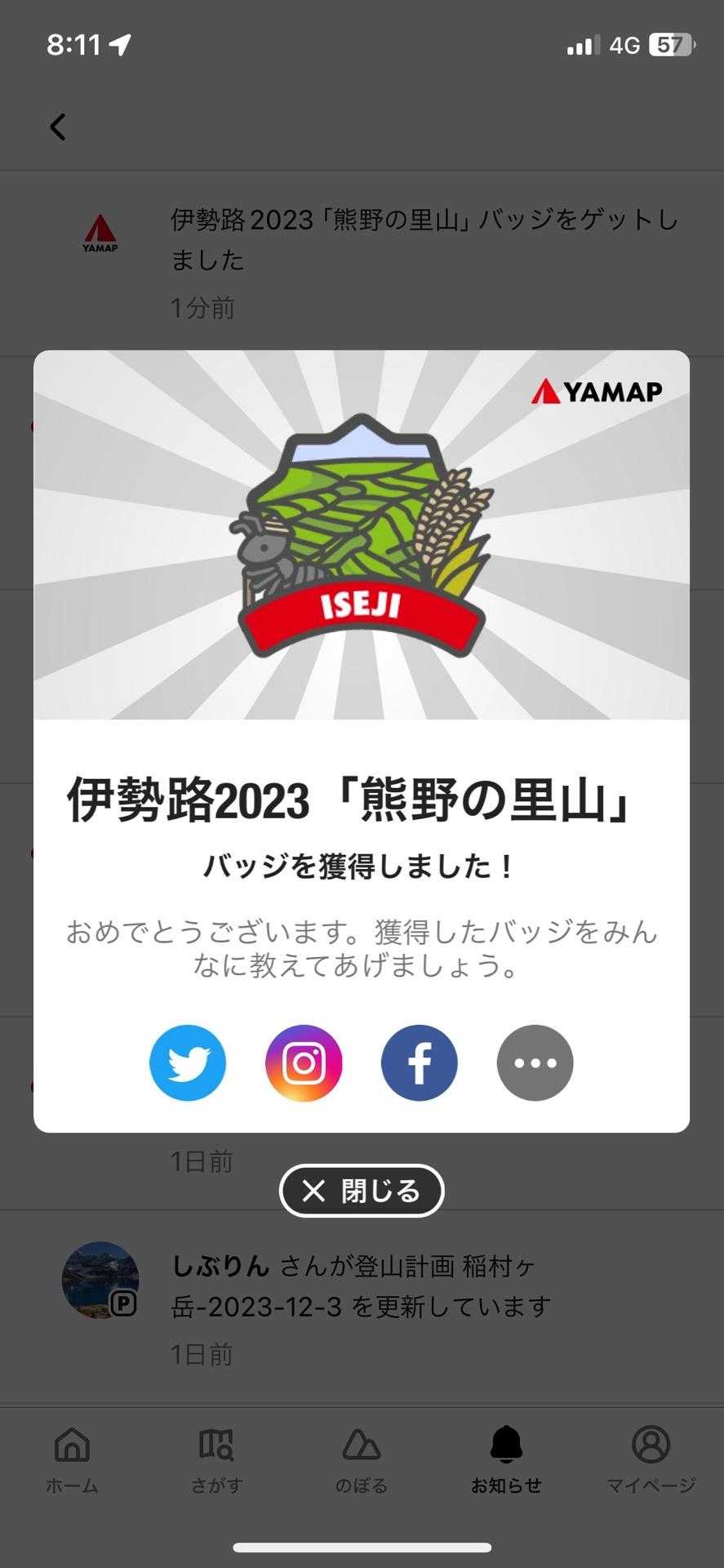Go back with the top arrow

[x=58, y=127]
